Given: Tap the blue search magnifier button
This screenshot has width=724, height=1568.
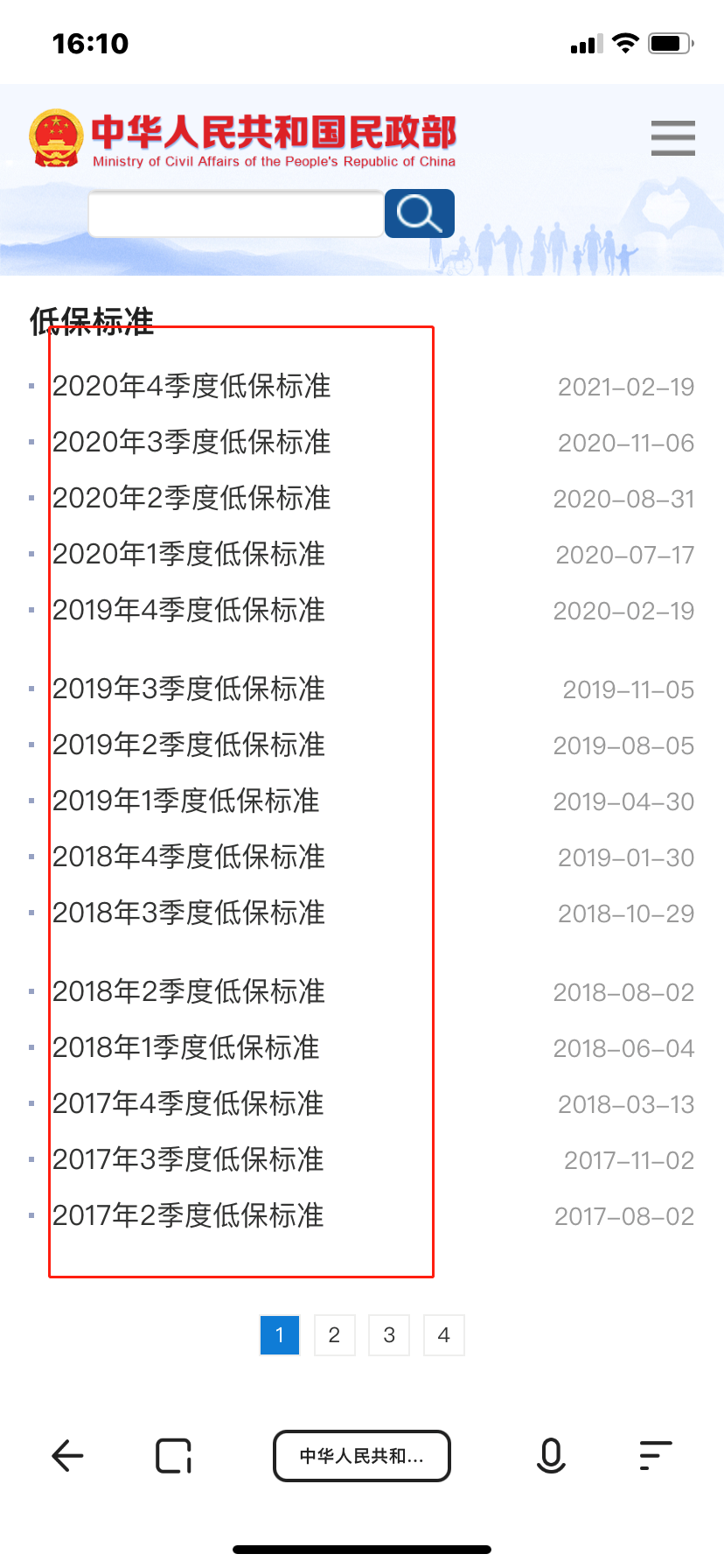Looking at the screenshot, I should point(420,213).
